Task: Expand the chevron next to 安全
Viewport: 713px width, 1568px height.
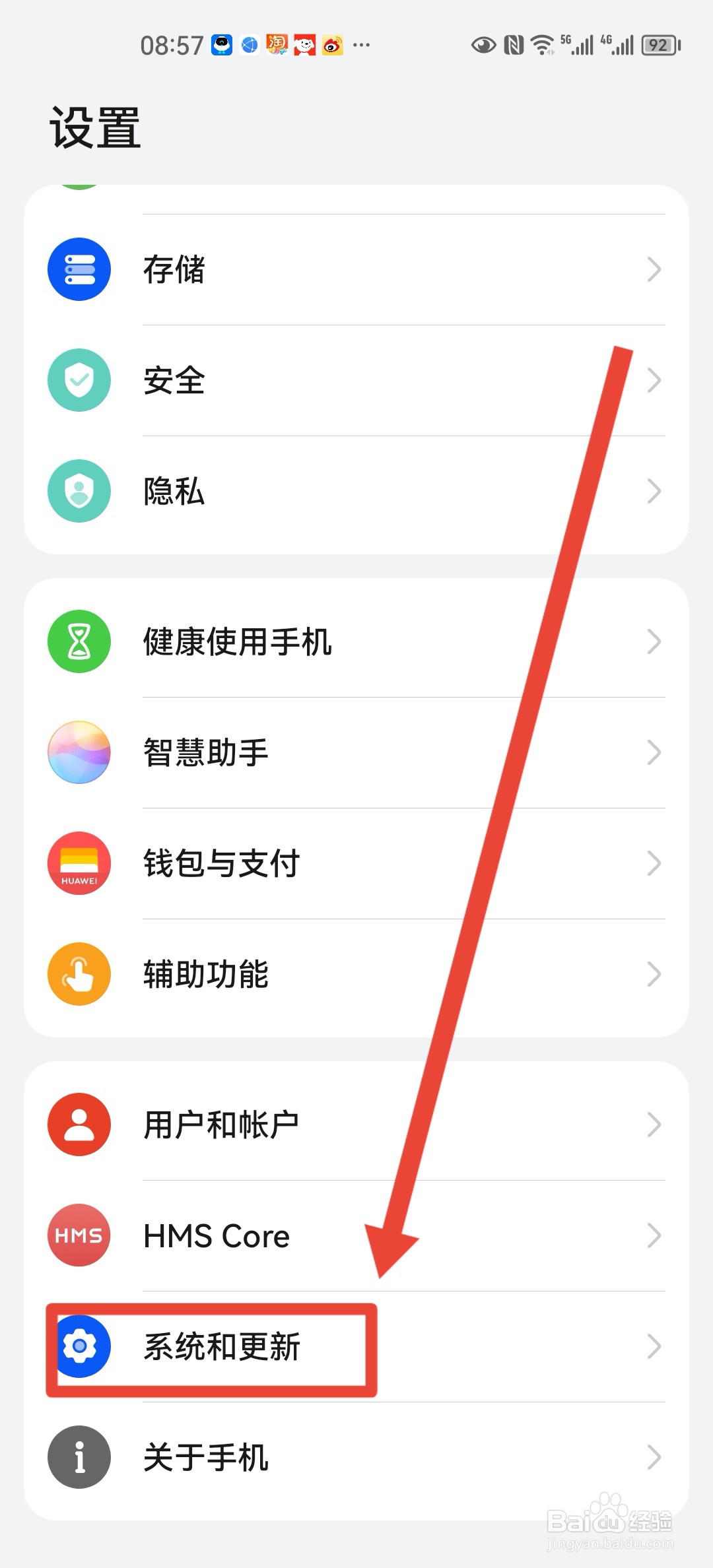Action: pyautogui.click(x=654, y=380)
